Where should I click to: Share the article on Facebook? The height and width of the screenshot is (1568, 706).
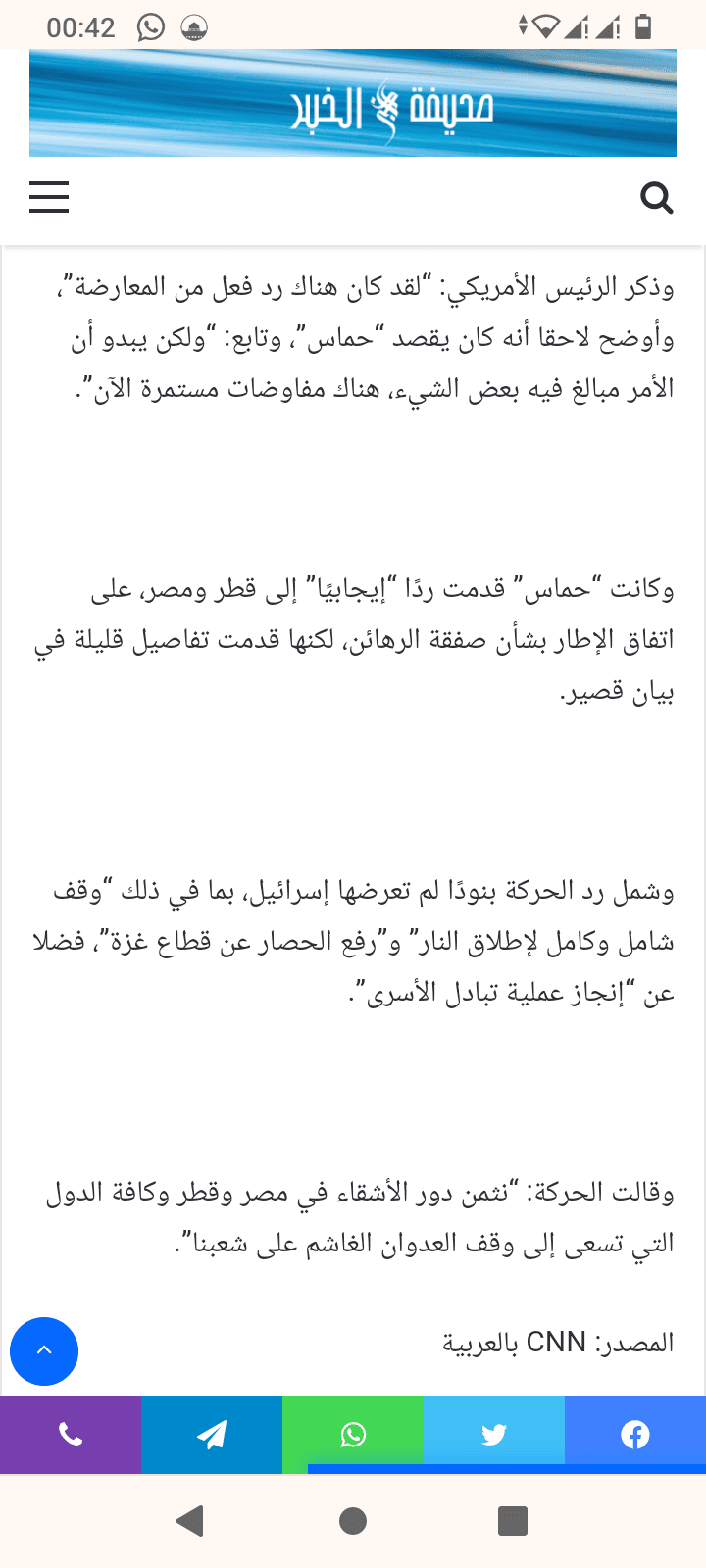pos(635,1435)
